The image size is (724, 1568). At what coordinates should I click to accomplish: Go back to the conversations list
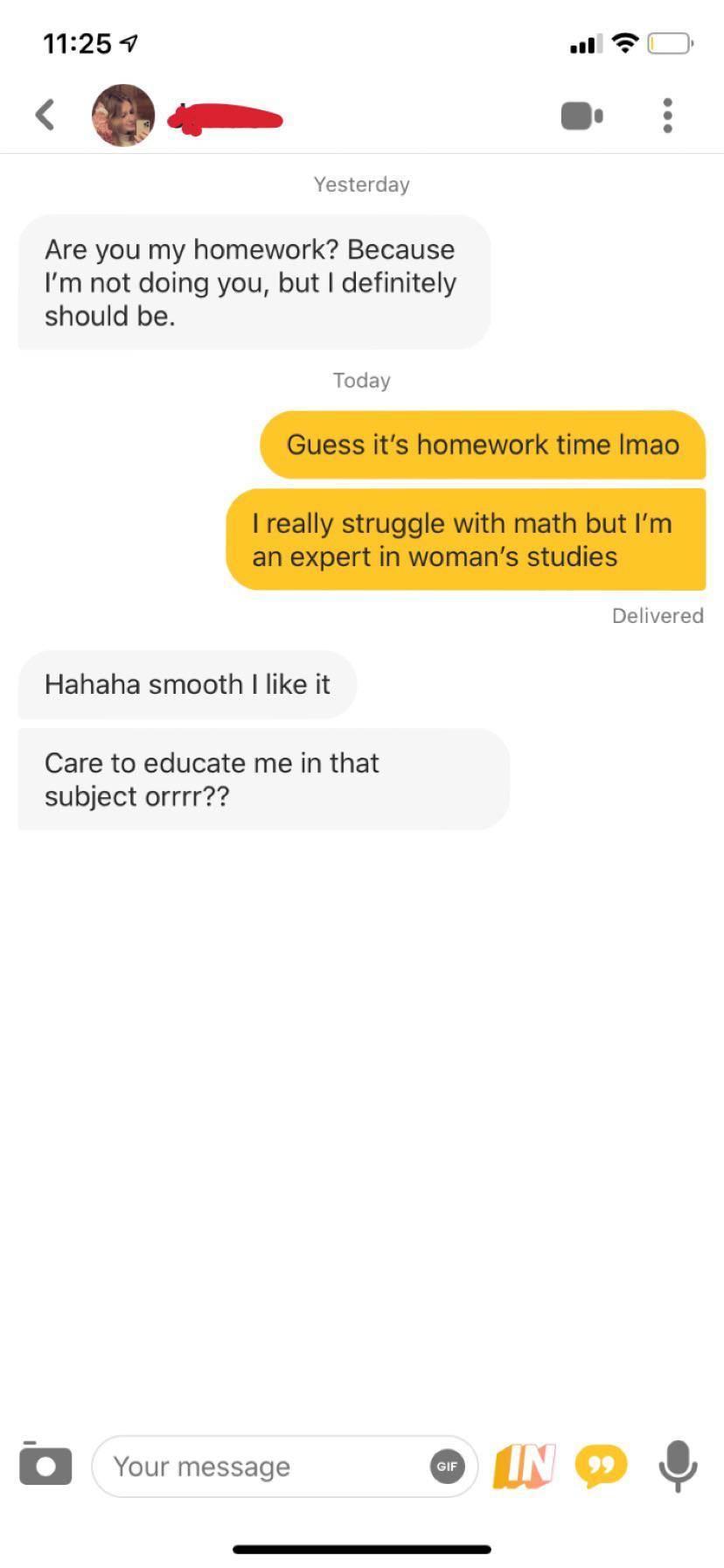click(x=45, y=115)
